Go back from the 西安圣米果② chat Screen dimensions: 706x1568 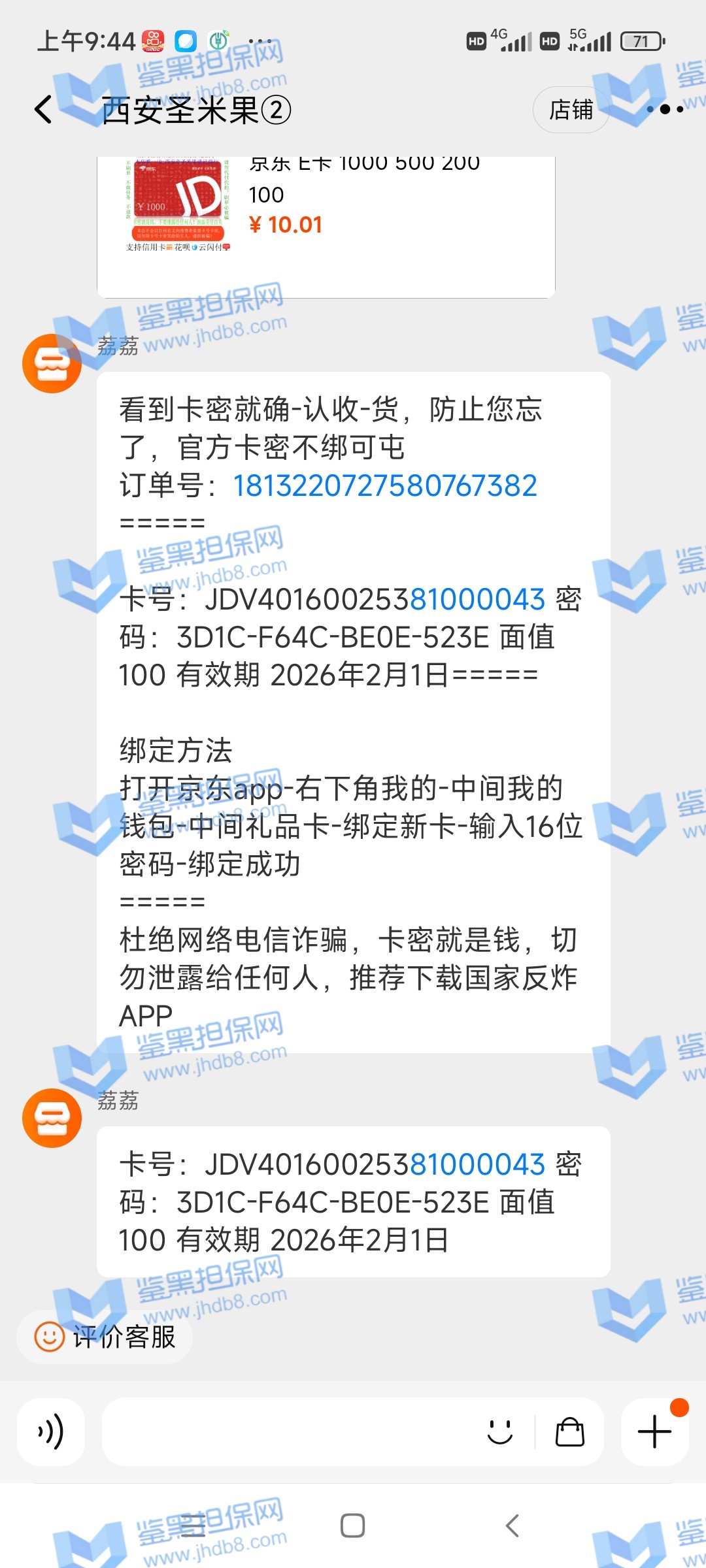(x=44, y=110)
